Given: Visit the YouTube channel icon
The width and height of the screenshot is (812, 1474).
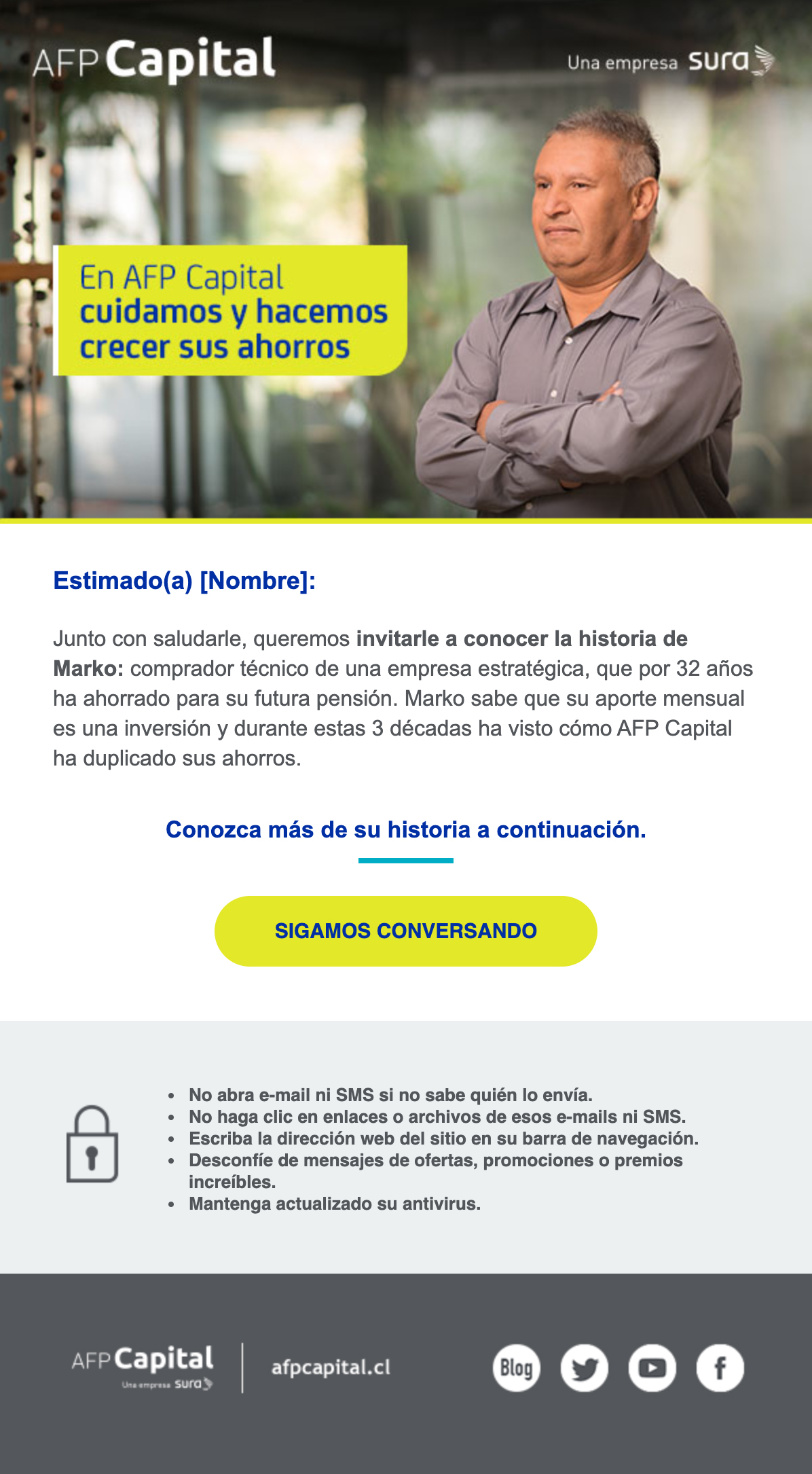Looking at the screenshot, I should point(652,1367).
